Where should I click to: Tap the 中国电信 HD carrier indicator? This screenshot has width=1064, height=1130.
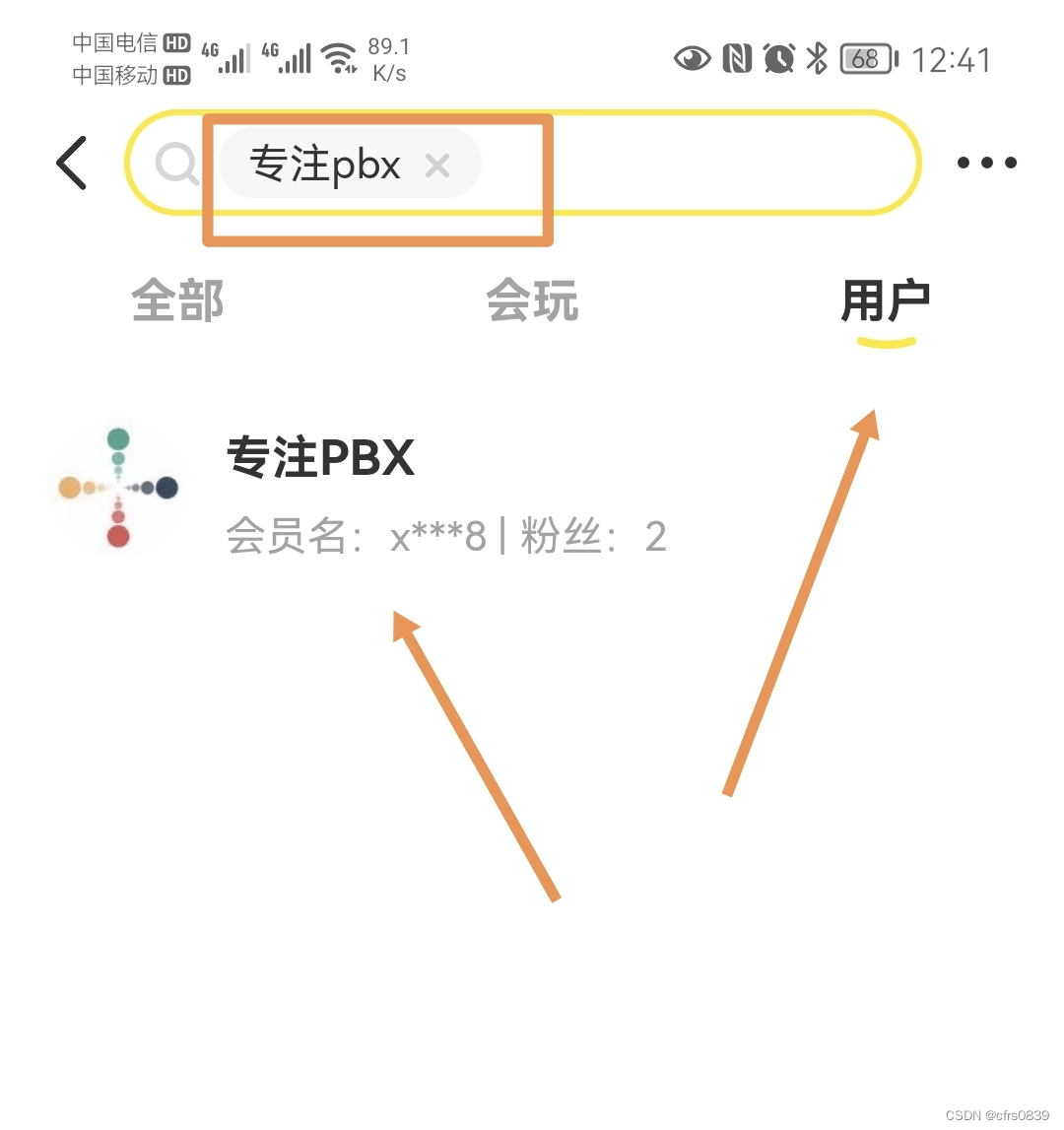pyautogui.click(x=130, y=41)
